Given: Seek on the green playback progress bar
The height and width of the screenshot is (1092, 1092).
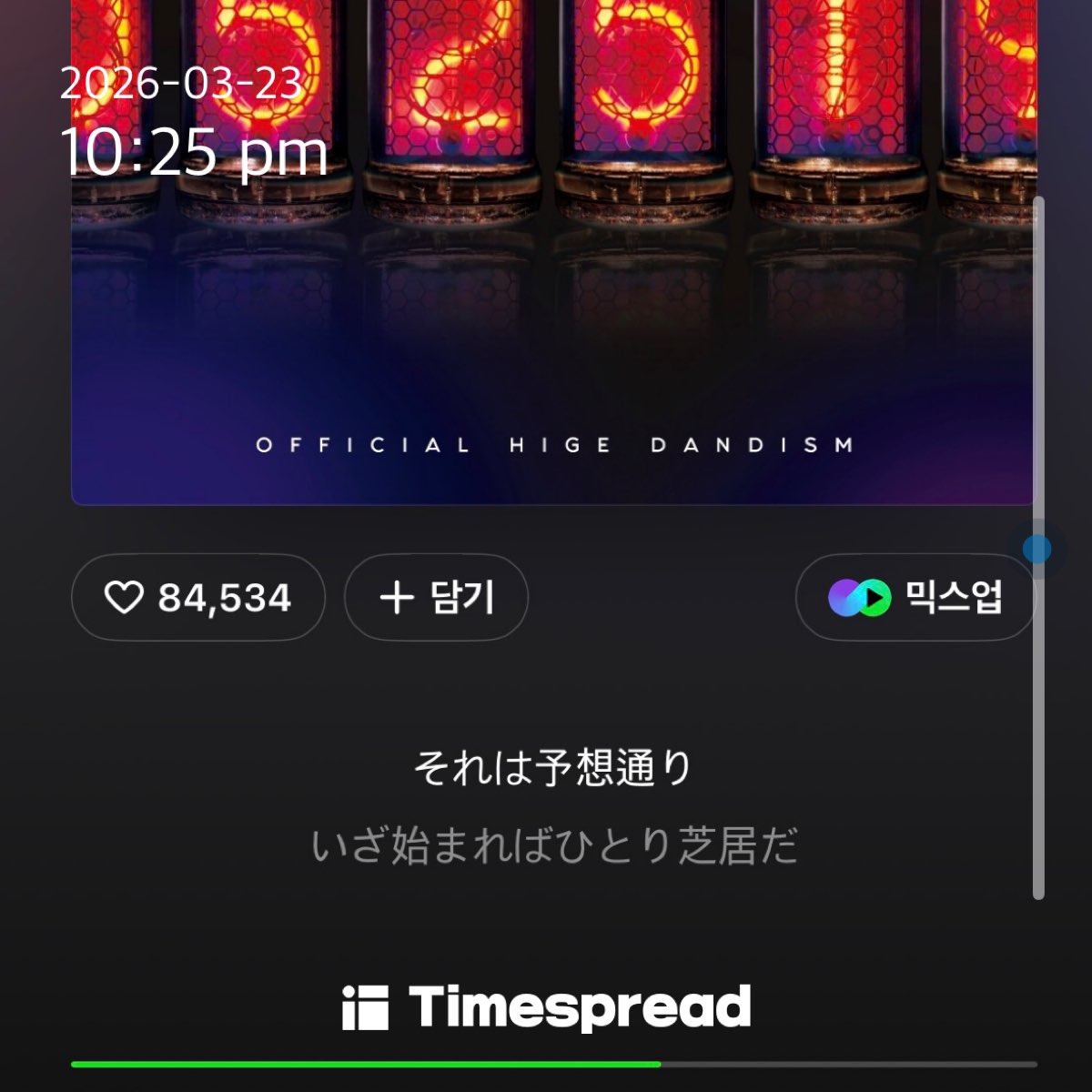Looking at the screenshot, I should [553, 1063].
